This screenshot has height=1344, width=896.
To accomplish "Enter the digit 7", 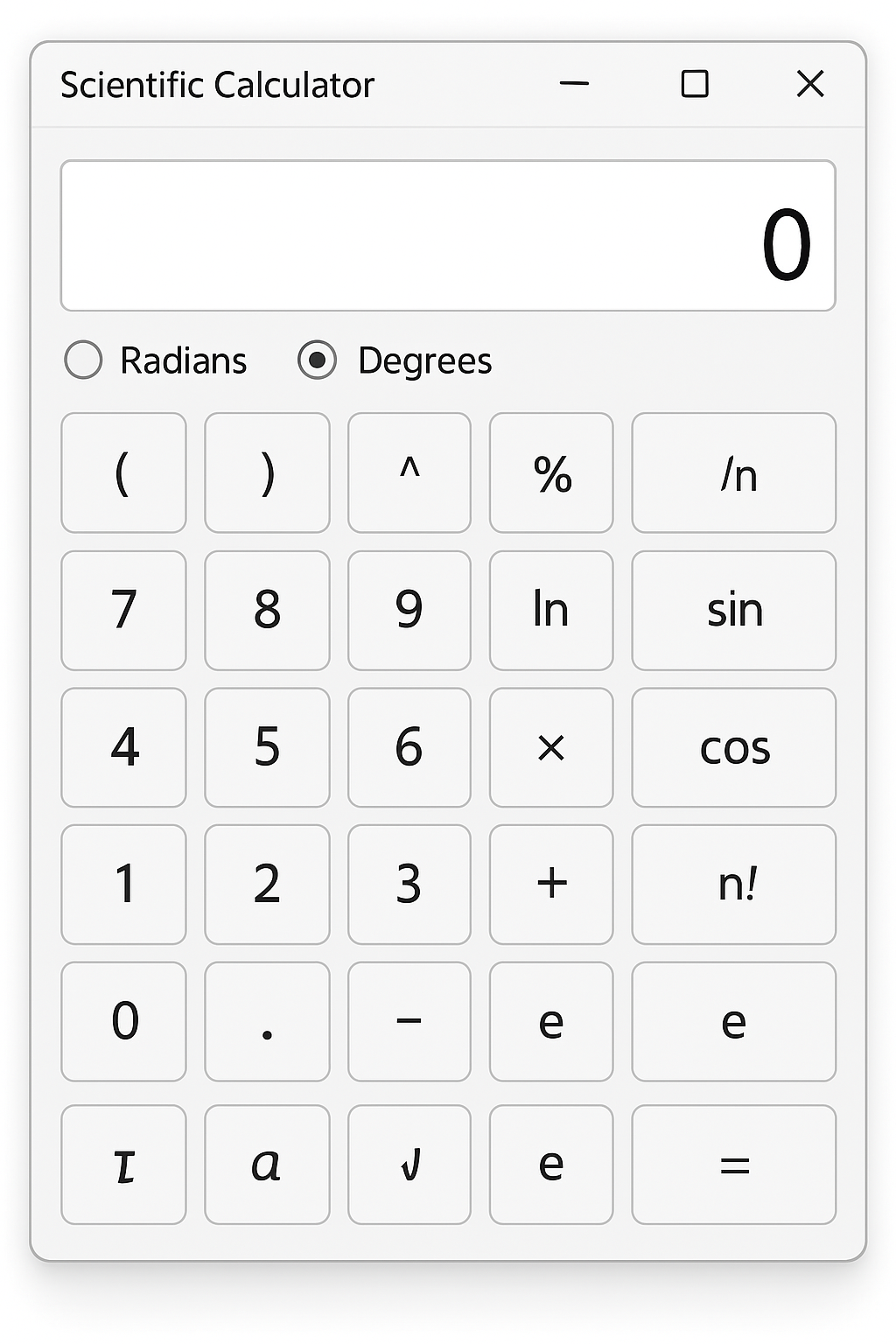I will tap(123, 610).
